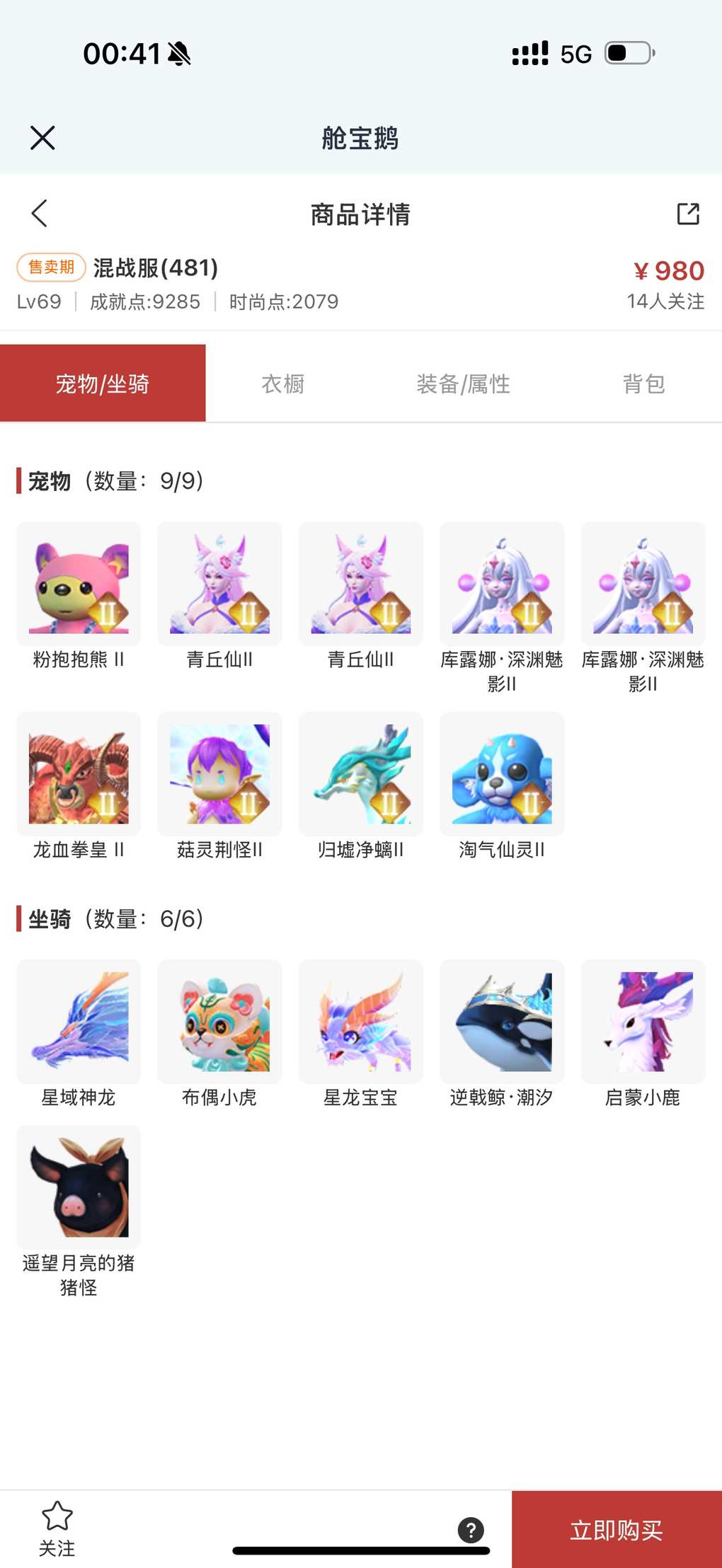722x1568 pixels.
Task: Open the 启蒙小鹿 mount tile
Action: 643,1022
